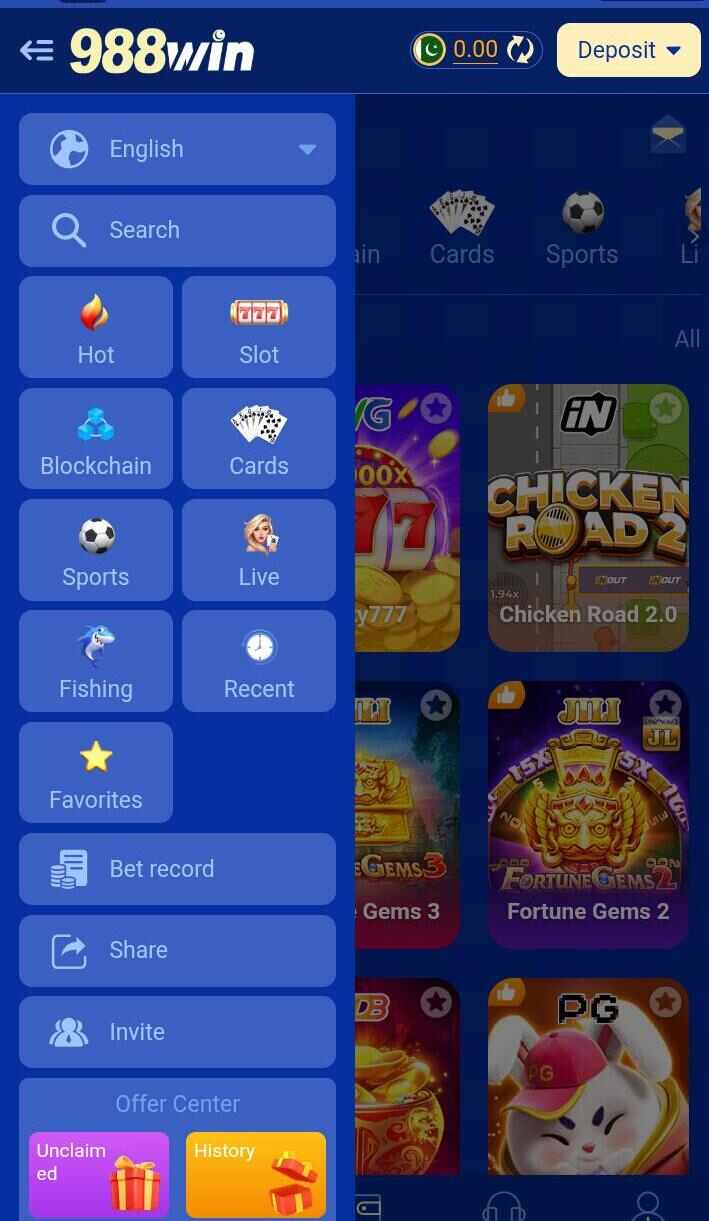The image size is (709, 1221).
Task: Open the Deposit dropdown button
Action: tap(628, 50)
